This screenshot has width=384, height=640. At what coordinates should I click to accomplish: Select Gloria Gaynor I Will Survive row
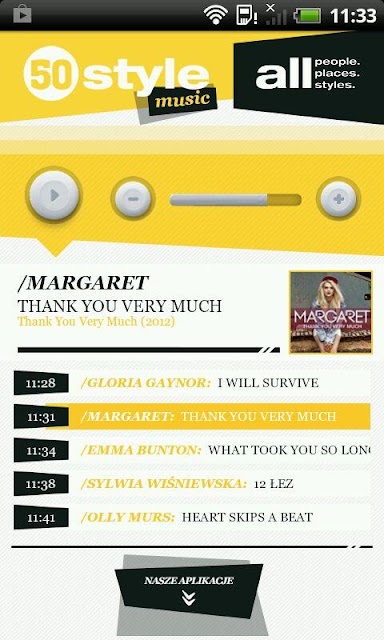coord(192,383)
